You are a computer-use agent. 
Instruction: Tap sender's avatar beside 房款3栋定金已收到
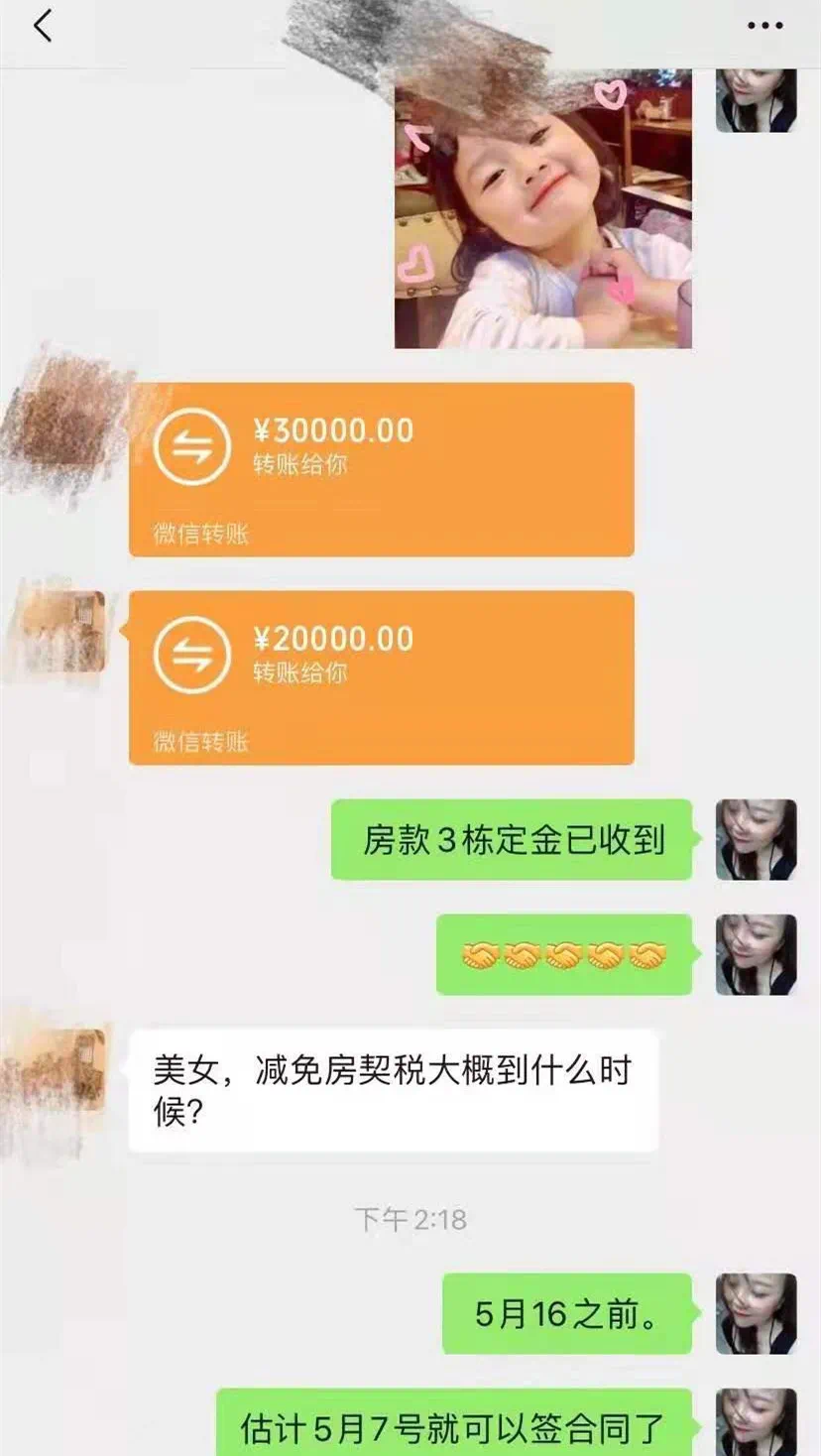point(756,839)
